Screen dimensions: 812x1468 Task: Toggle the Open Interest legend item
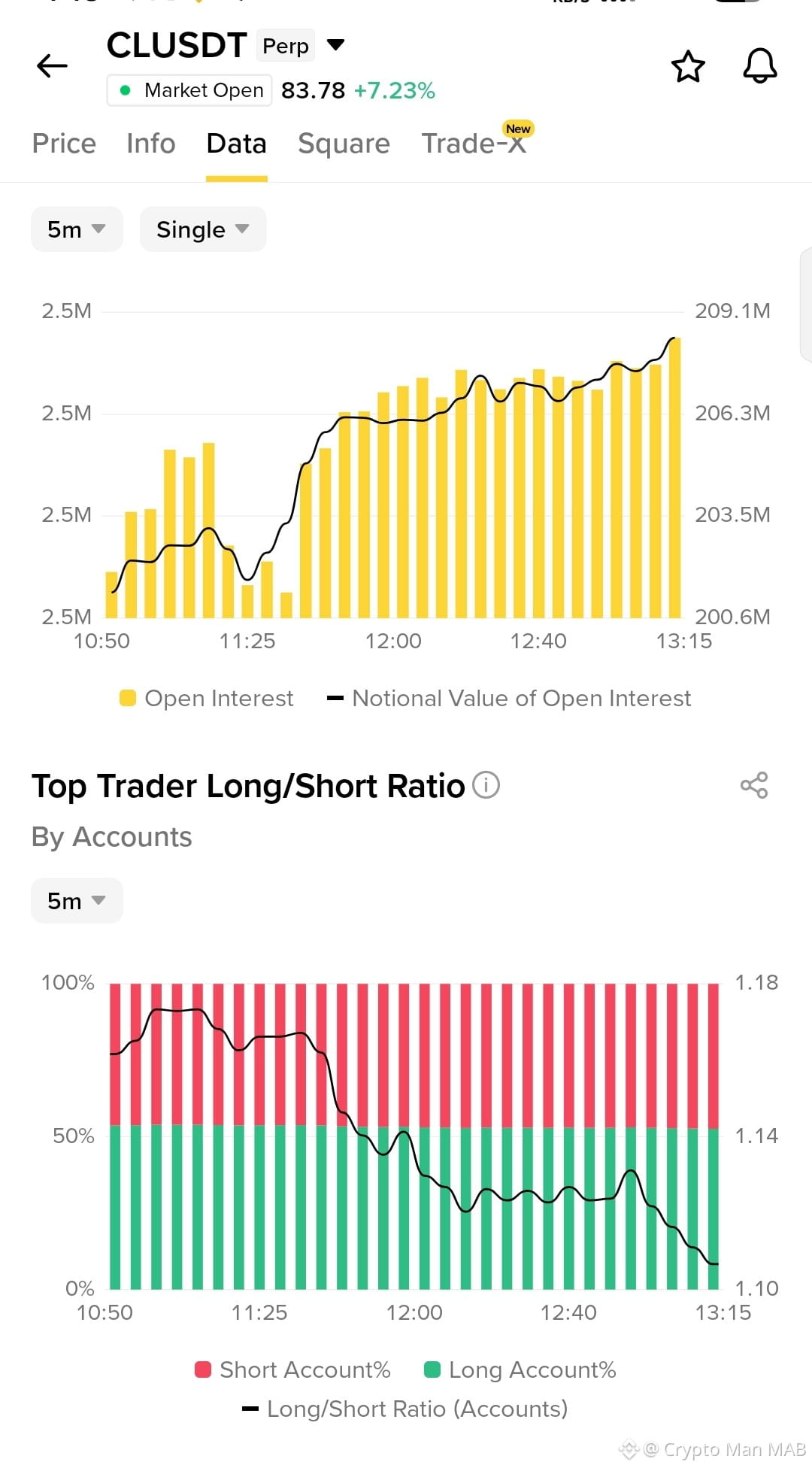207,699
